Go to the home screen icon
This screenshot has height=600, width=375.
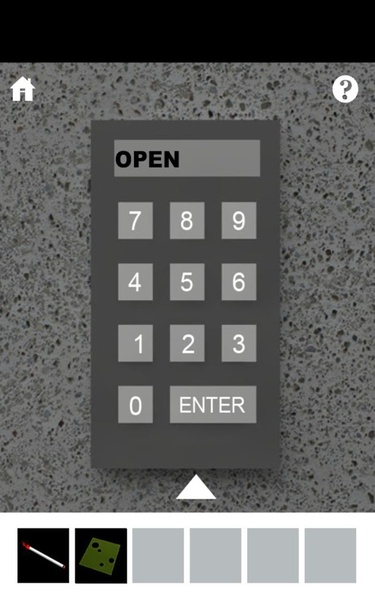click(23, 89)
